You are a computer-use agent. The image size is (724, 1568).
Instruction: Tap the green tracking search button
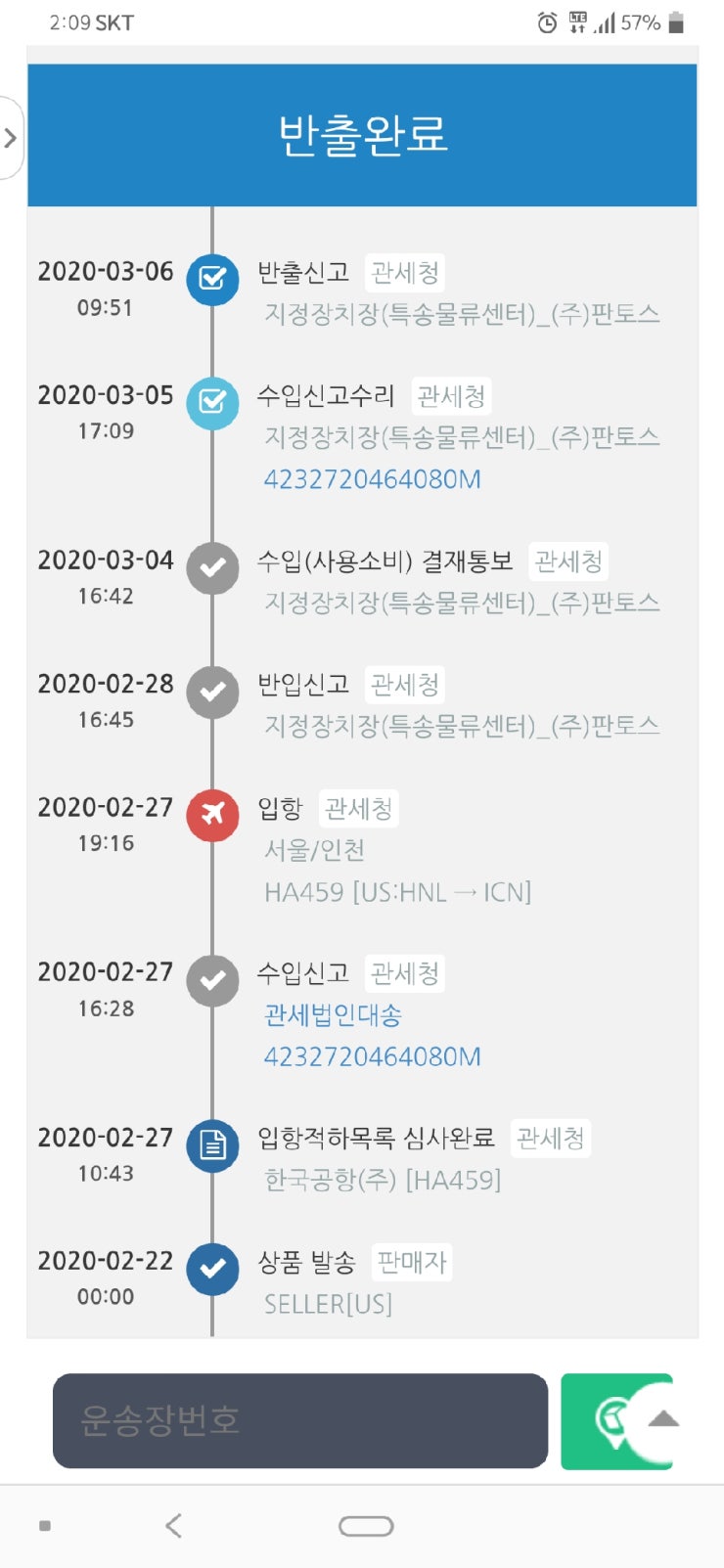(602, 1420)
